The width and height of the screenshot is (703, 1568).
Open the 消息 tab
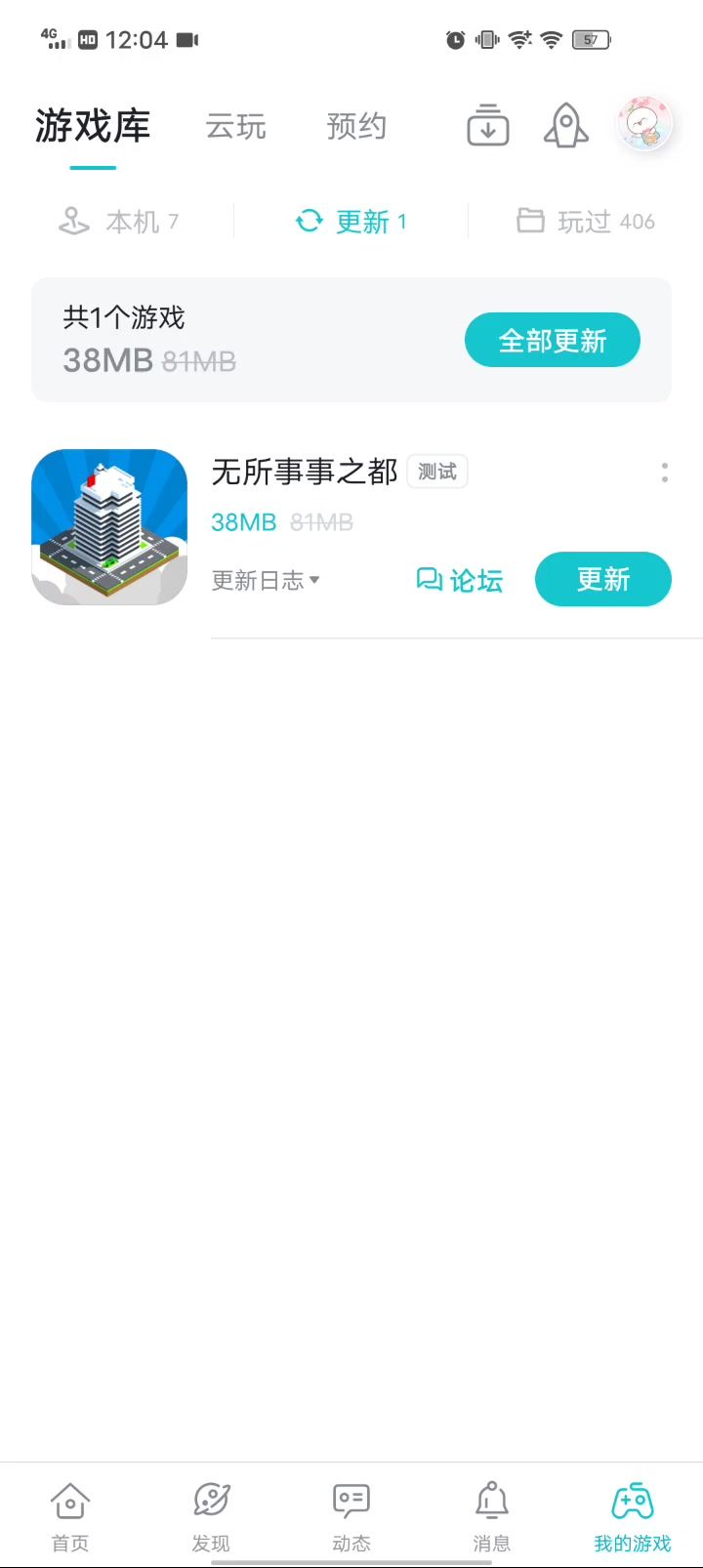pyautogui.click(x=492, y=1515)
